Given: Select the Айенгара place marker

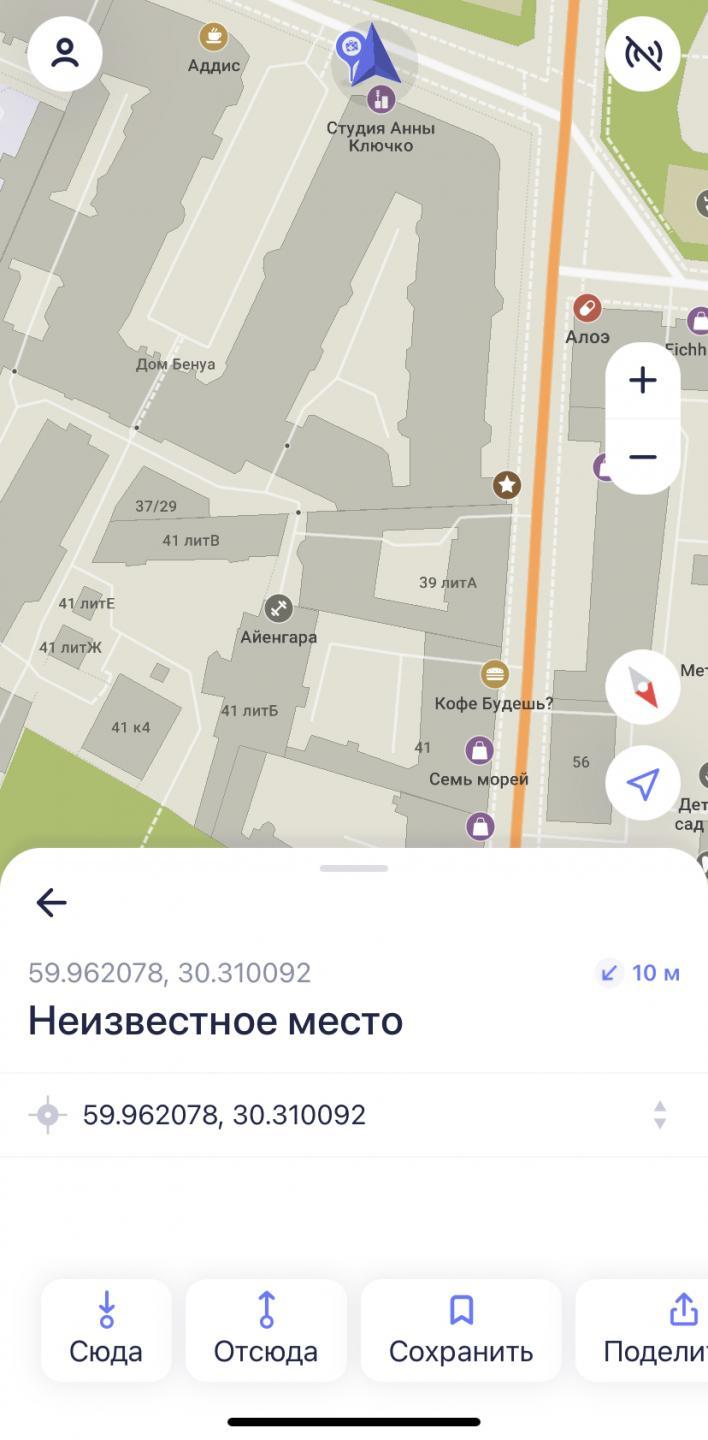Looking at the screenshot, I should 278,607.
